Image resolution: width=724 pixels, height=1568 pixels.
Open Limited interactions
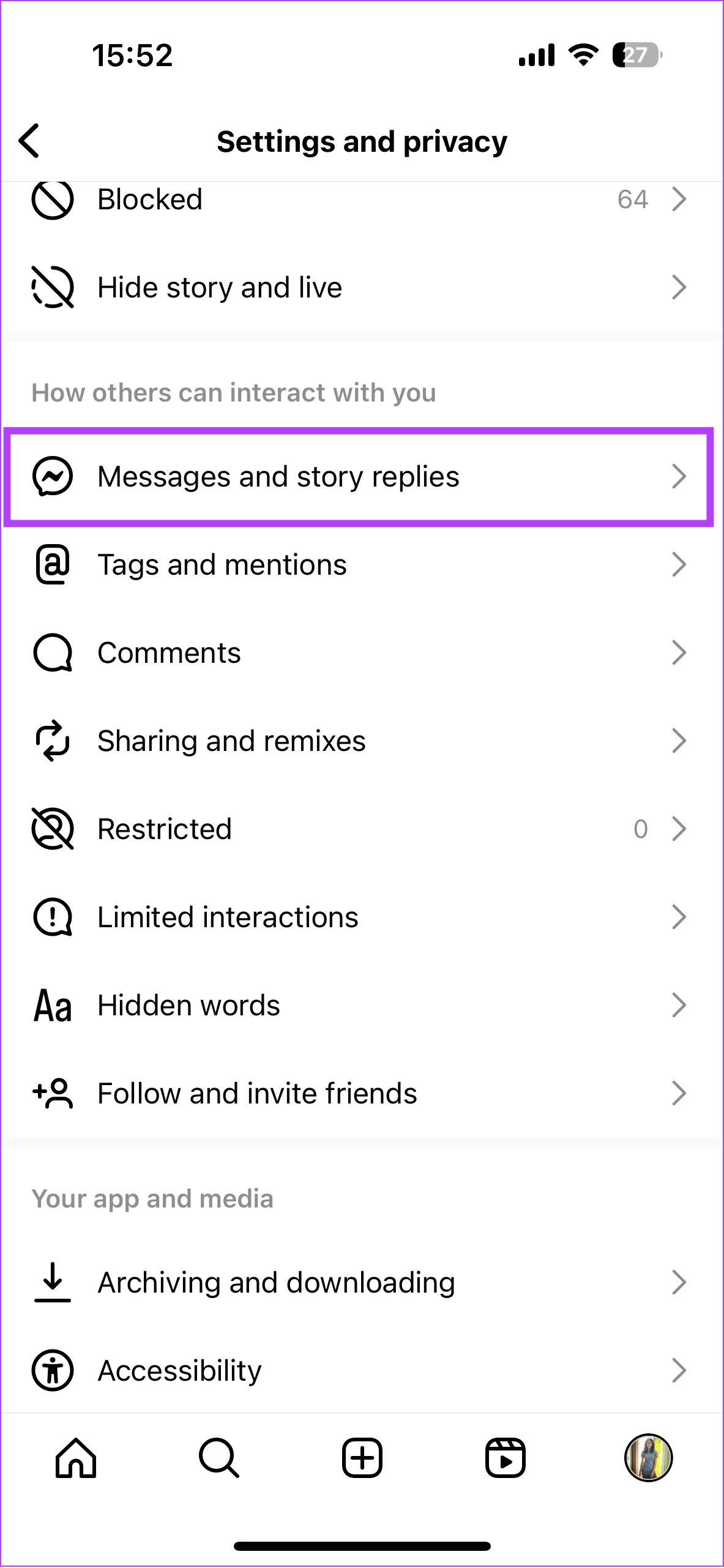click(362, 917)
